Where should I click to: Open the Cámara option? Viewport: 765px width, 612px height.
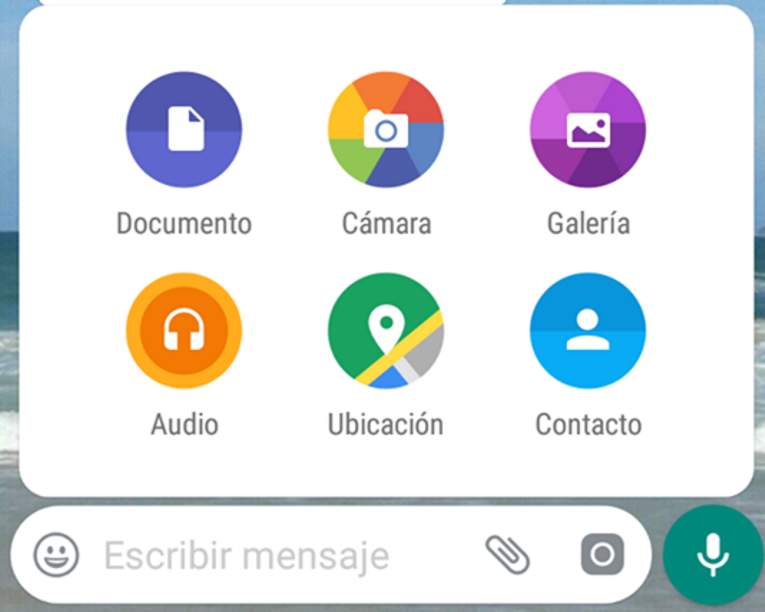click(386, 130)
